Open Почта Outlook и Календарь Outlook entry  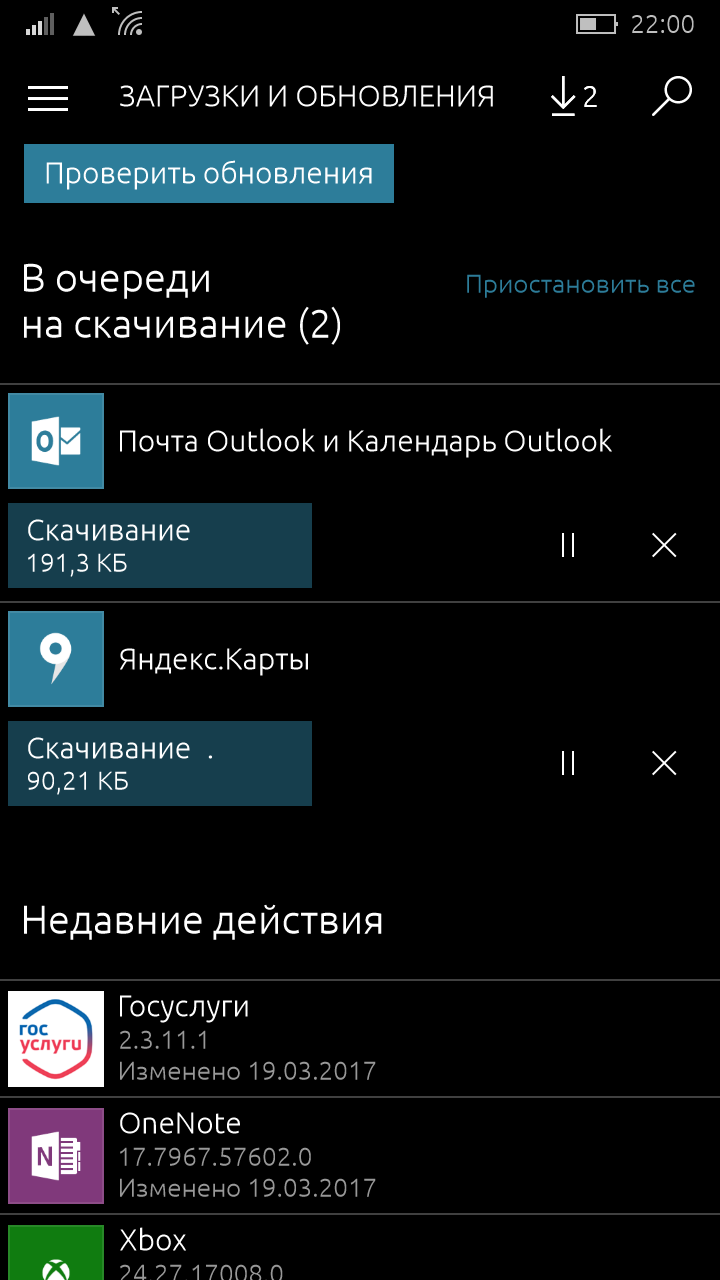[x=360, y=441]
